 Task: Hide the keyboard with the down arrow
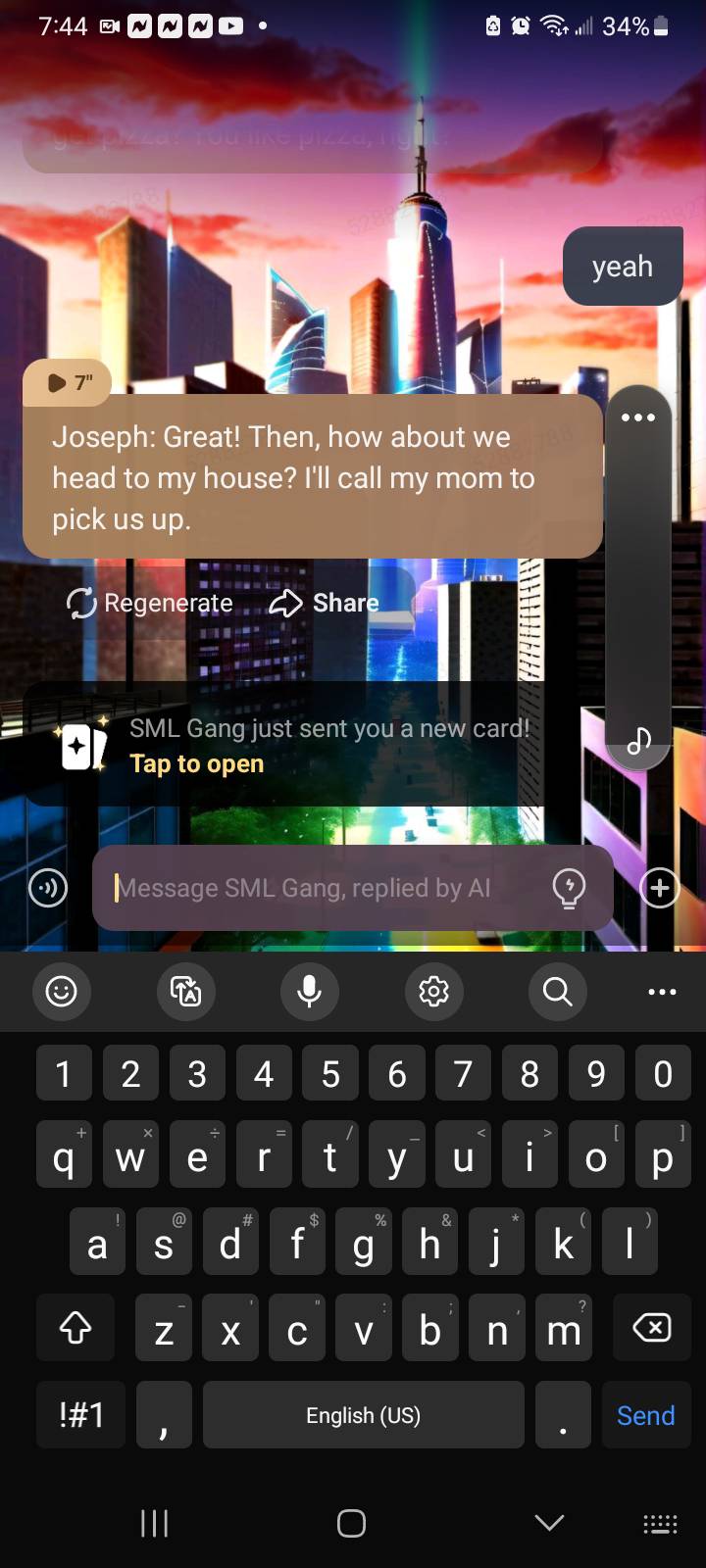click(x=549, y=1522)
